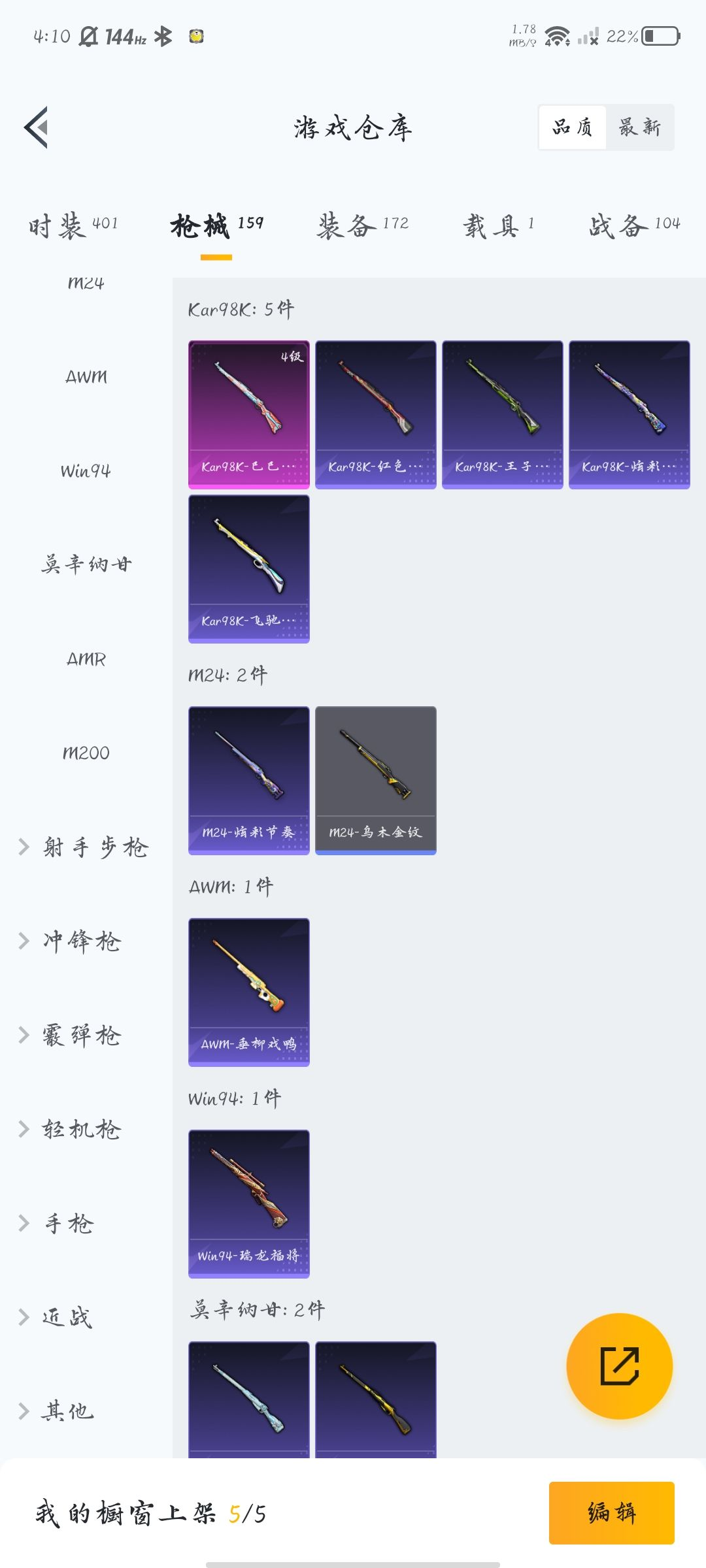The height and width of the screenshot is (1568, 706).
Task: Expand the 冲锋枪 category
Action: point(72,941)
